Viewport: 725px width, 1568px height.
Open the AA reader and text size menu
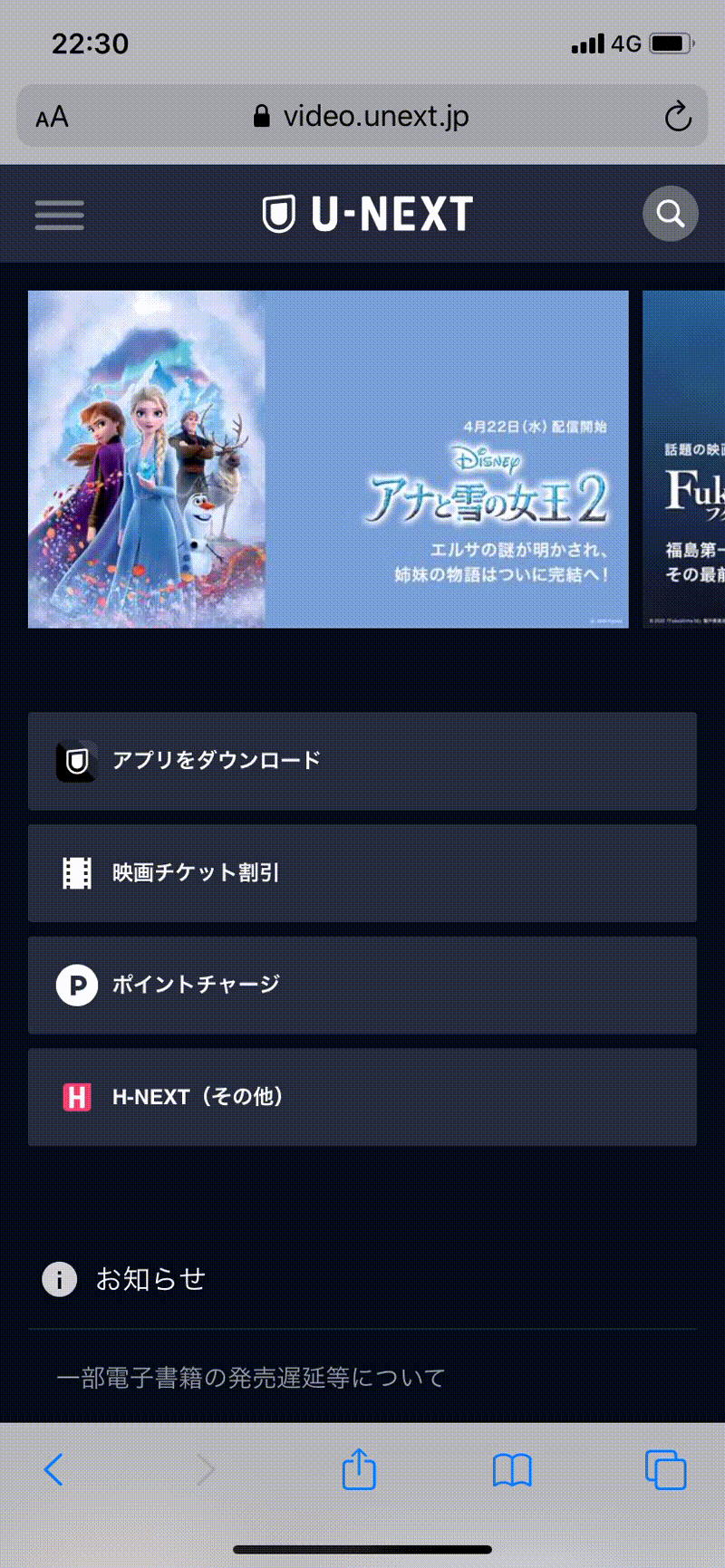coord(52,118)
